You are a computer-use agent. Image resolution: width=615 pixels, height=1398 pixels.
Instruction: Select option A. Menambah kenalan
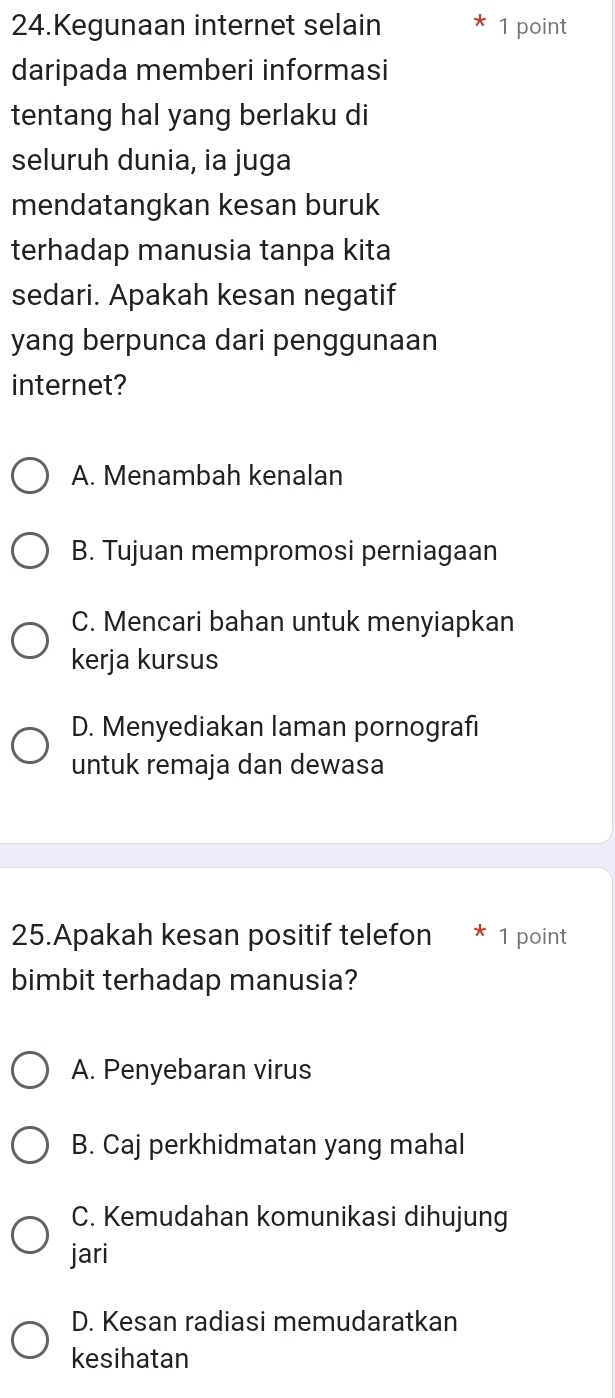click(30, 477)
